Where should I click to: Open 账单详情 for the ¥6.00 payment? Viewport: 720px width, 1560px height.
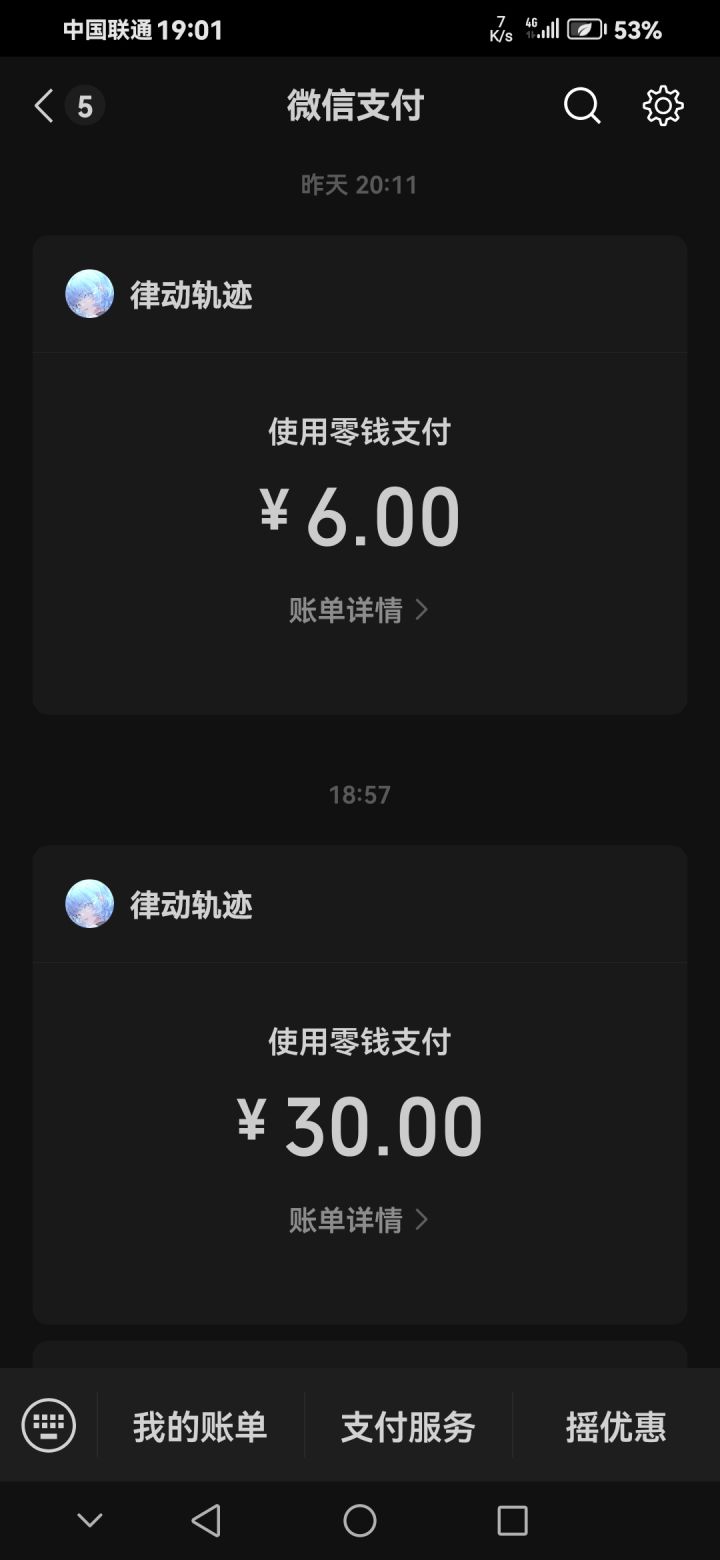[358, 610]
